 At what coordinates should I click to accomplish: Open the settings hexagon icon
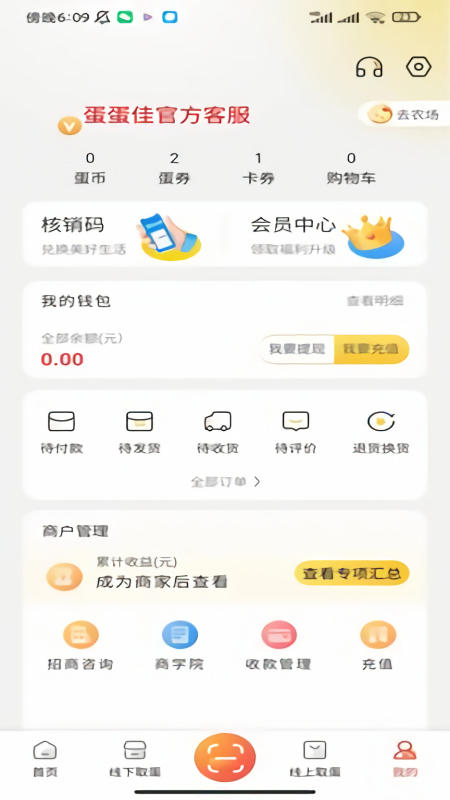418,67
